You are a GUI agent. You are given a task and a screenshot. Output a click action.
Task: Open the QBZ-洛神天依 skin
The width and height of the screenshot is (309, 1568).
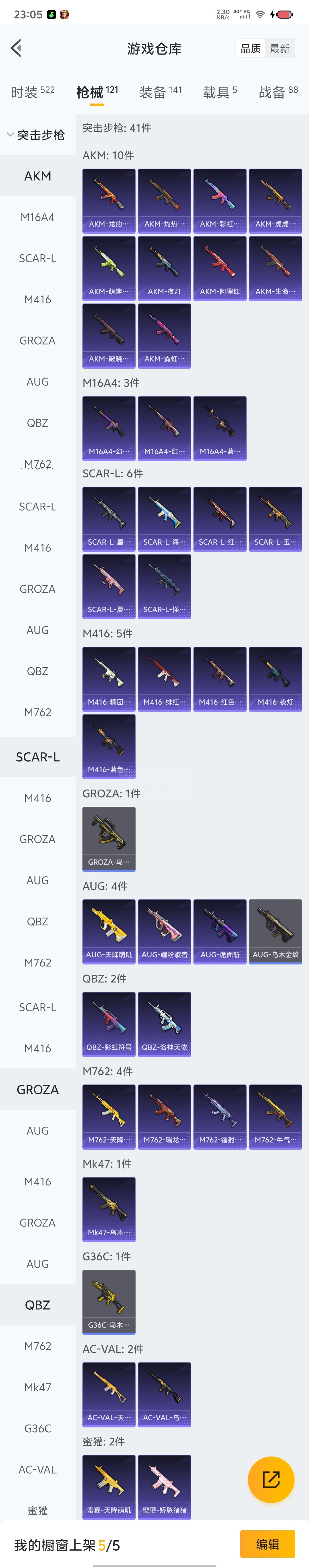pyautogui.click(x=164, y=1023)
